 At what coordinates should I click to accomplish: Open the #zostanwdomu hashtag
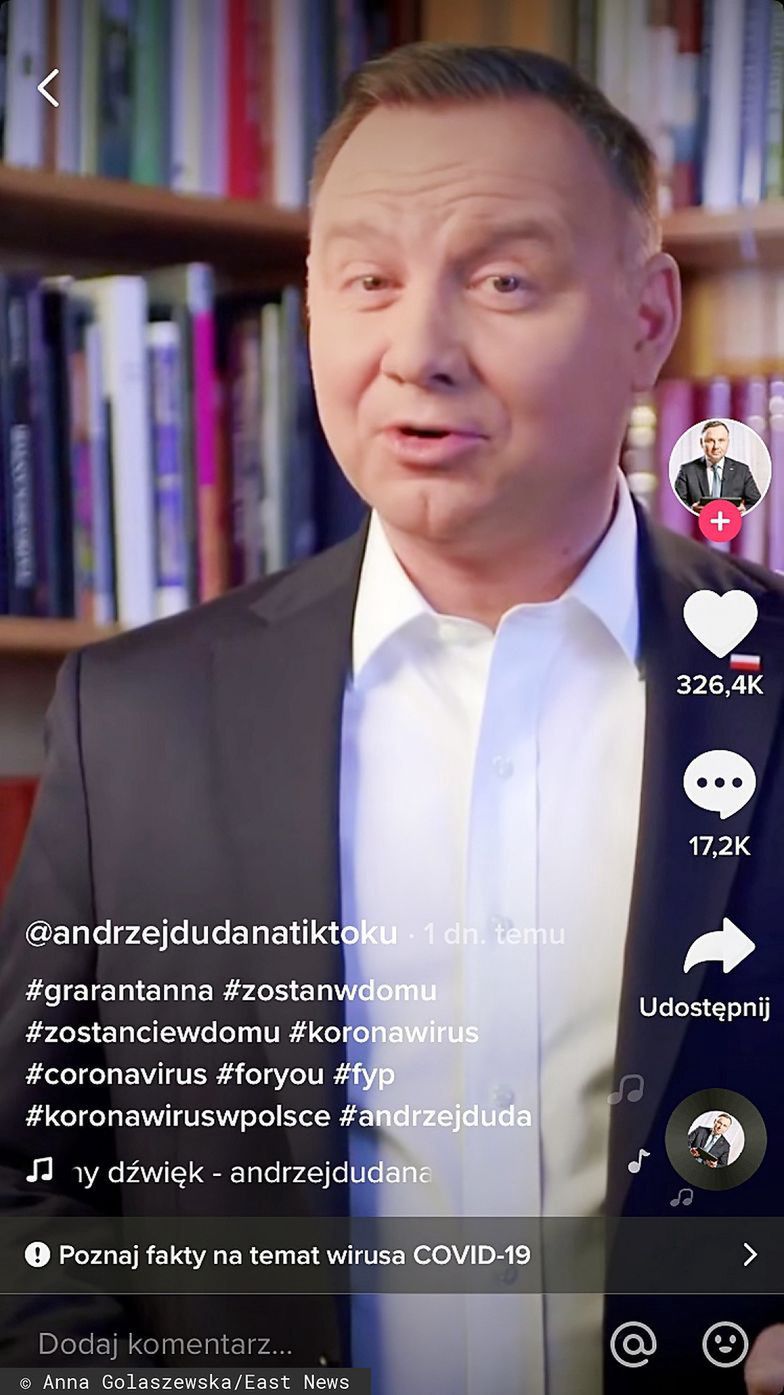pyautogui.click(x=330, y=991)
